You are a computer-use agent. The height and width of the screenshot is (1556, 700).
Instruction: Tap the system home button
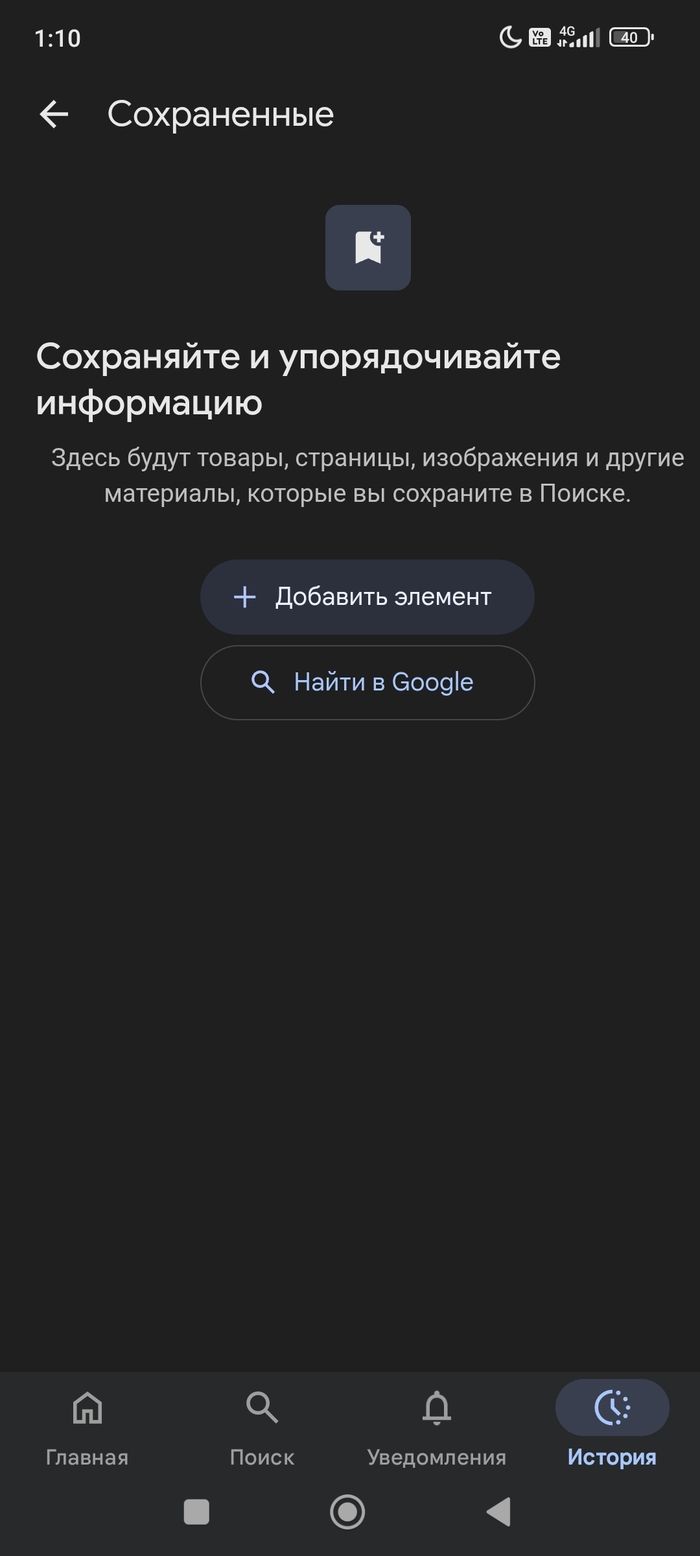click(x=347, y=1511)
